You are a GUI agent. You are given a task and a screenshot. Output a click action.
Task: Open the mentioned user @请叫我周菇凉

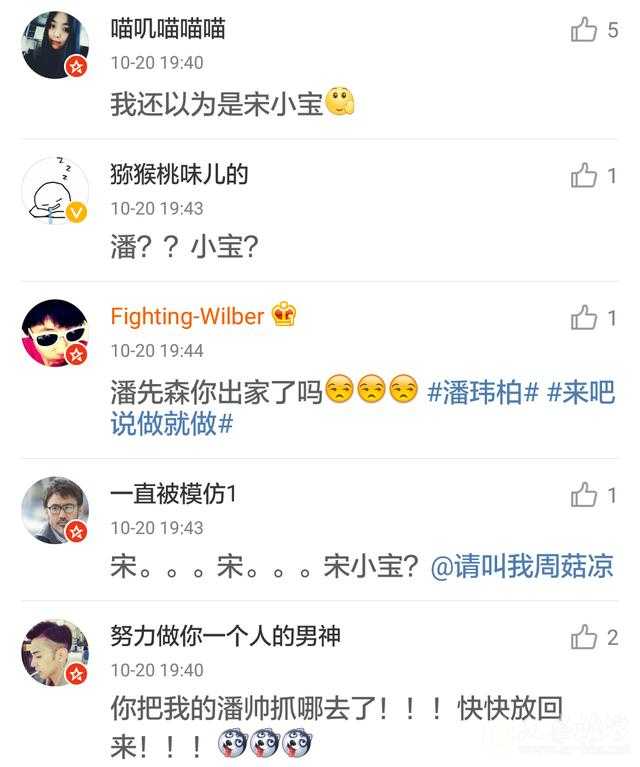tap(520, 567)
